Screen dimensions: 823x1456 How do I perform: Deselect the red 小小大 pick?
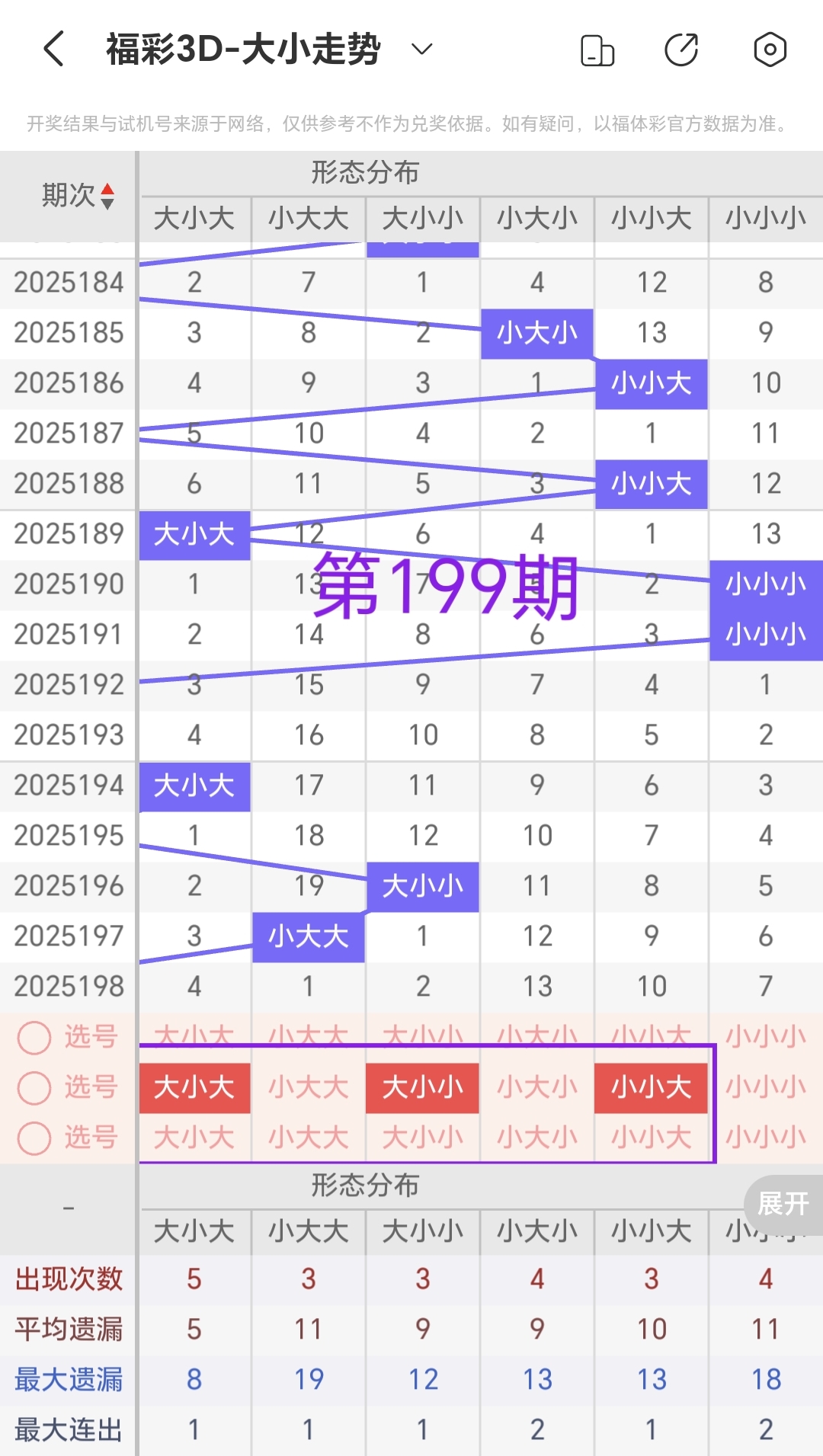point(651,1088)
